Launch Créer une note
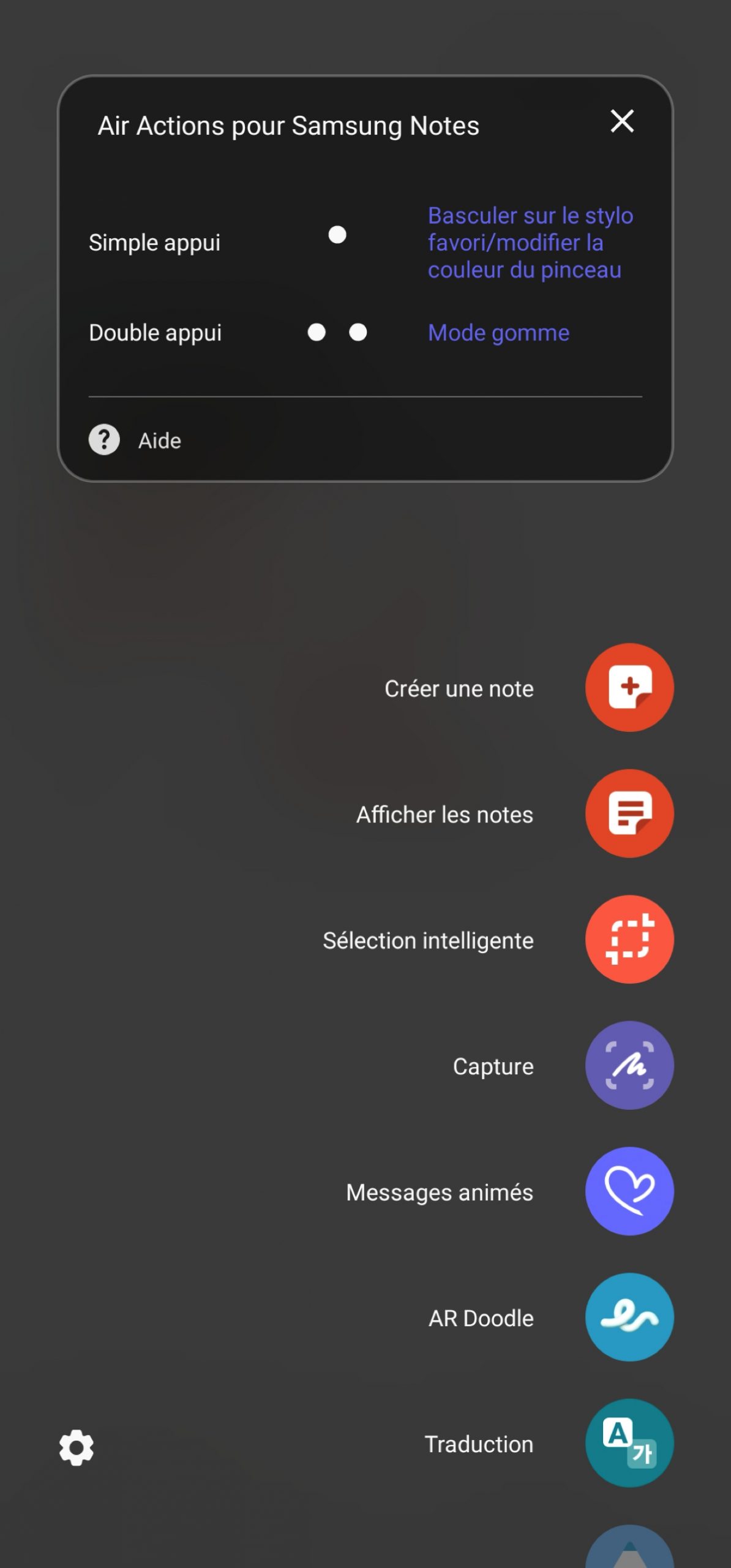This screenshot has height=1568, width=731. click(629, 687)
